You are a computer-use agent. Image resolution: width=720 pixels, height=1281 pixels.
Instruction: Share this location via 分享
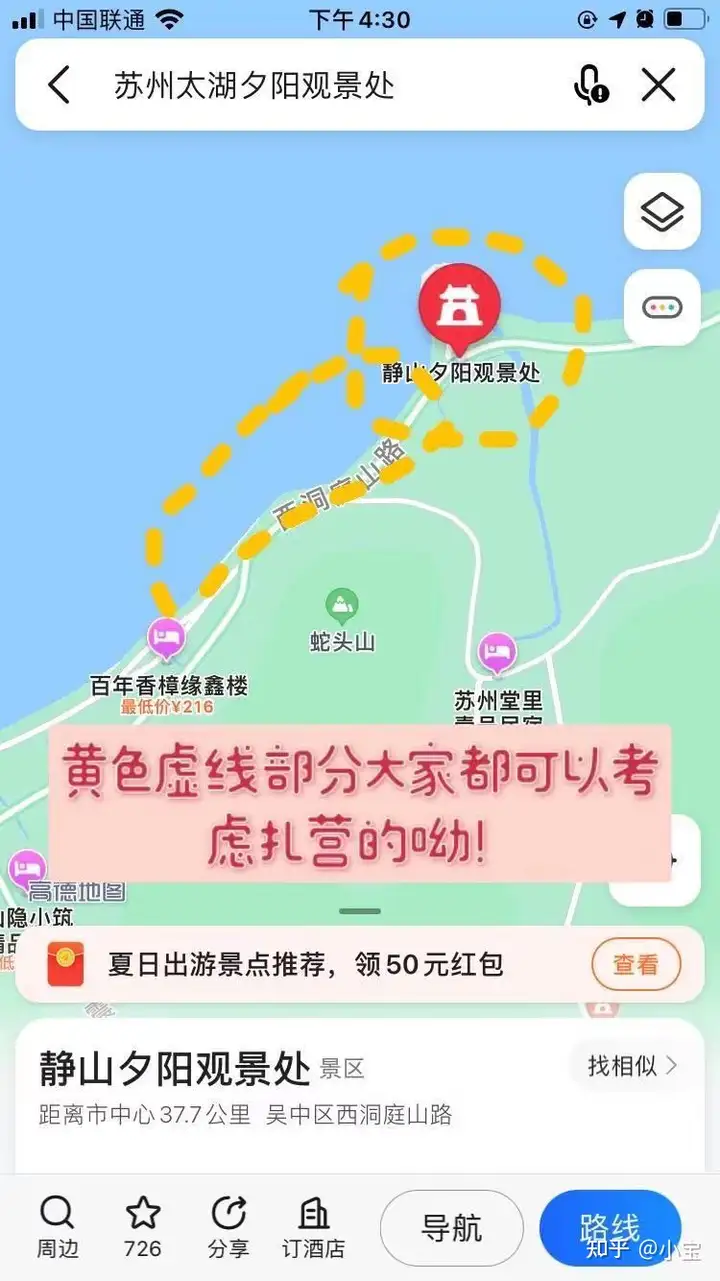point(229,1227)
